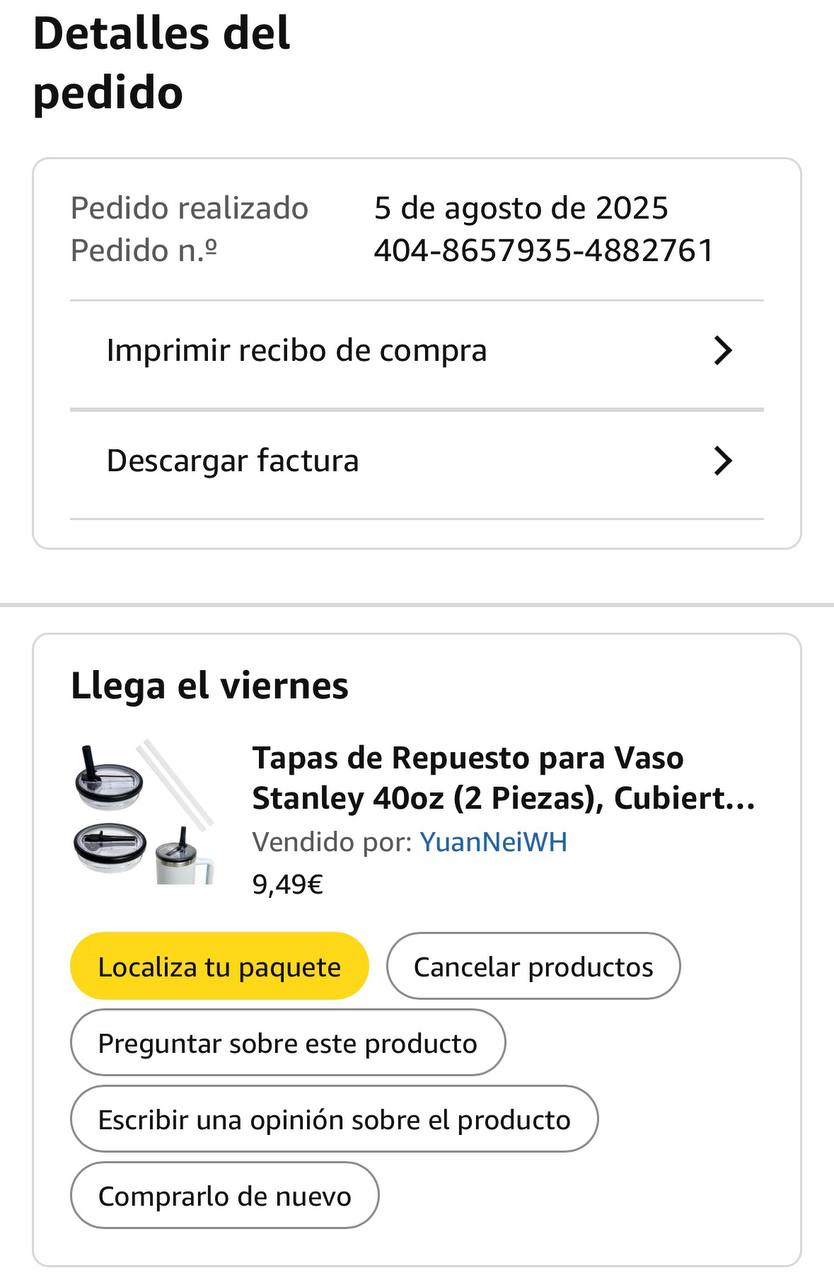Select Descargar factura row
834x1280 pixels.
(x=416, y=461)
